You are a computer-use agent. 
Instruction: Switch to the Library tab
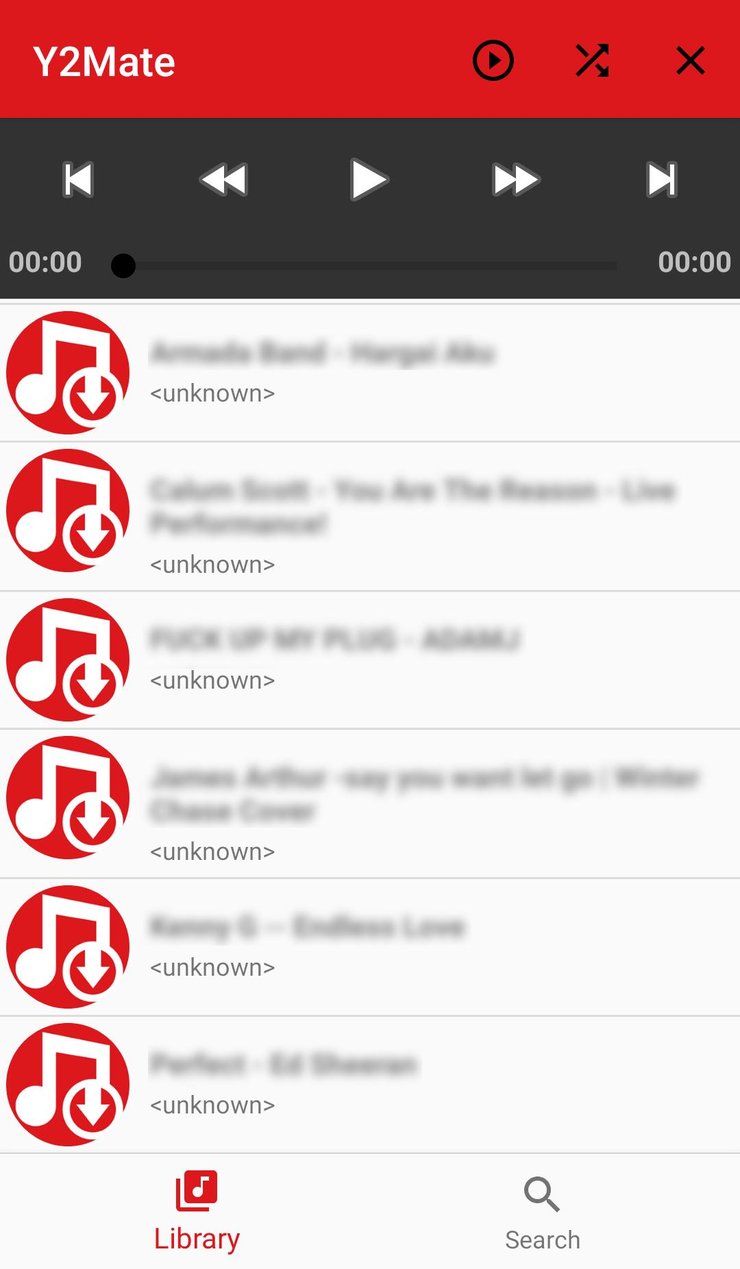(197, 1212)
